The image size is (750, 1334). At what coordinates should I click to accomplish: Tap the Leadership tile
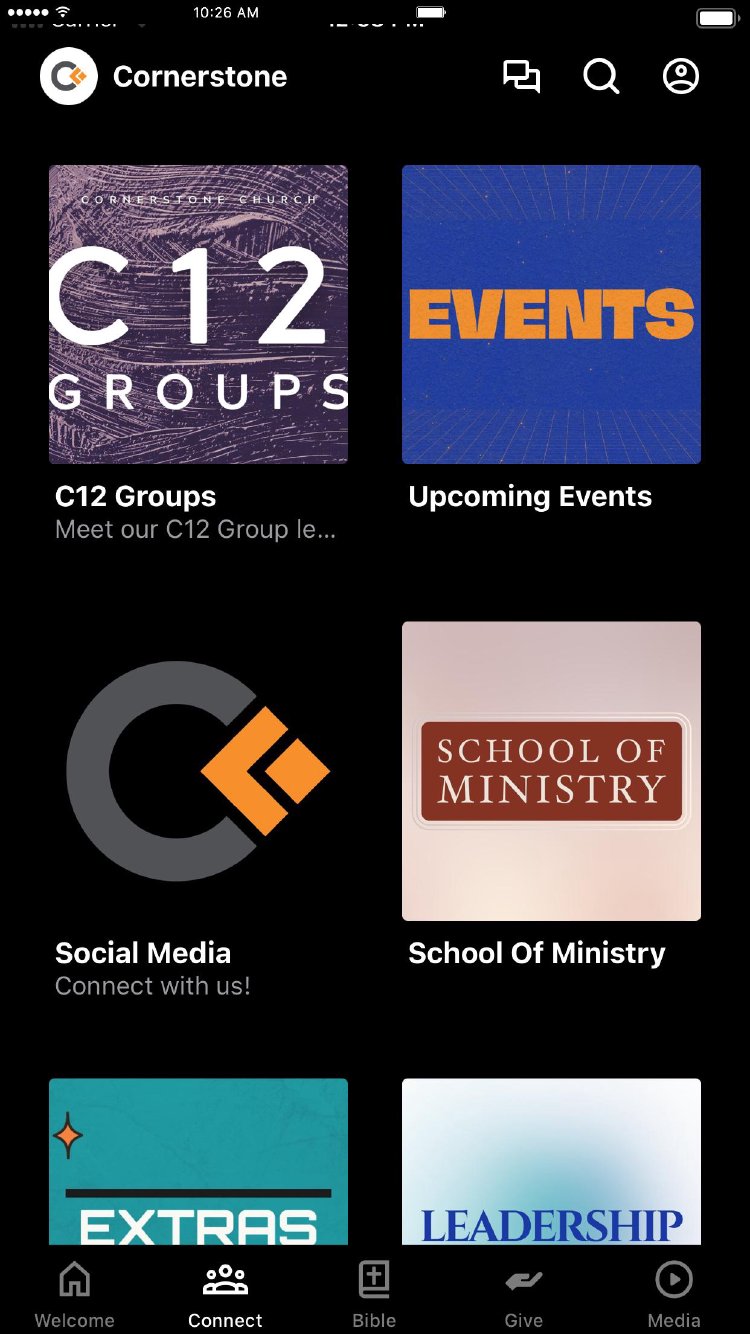click(x=551, y=1160)
